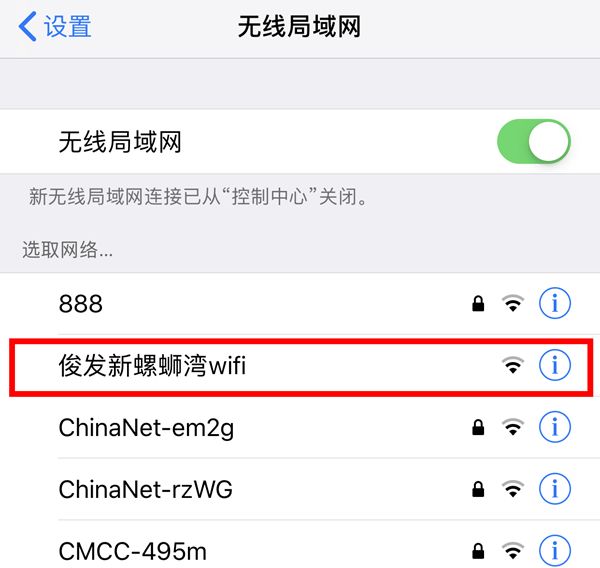Tap the info icon for CMCC-495m
This screenshot has height=568, width=600.
click(x=554, y=550)
